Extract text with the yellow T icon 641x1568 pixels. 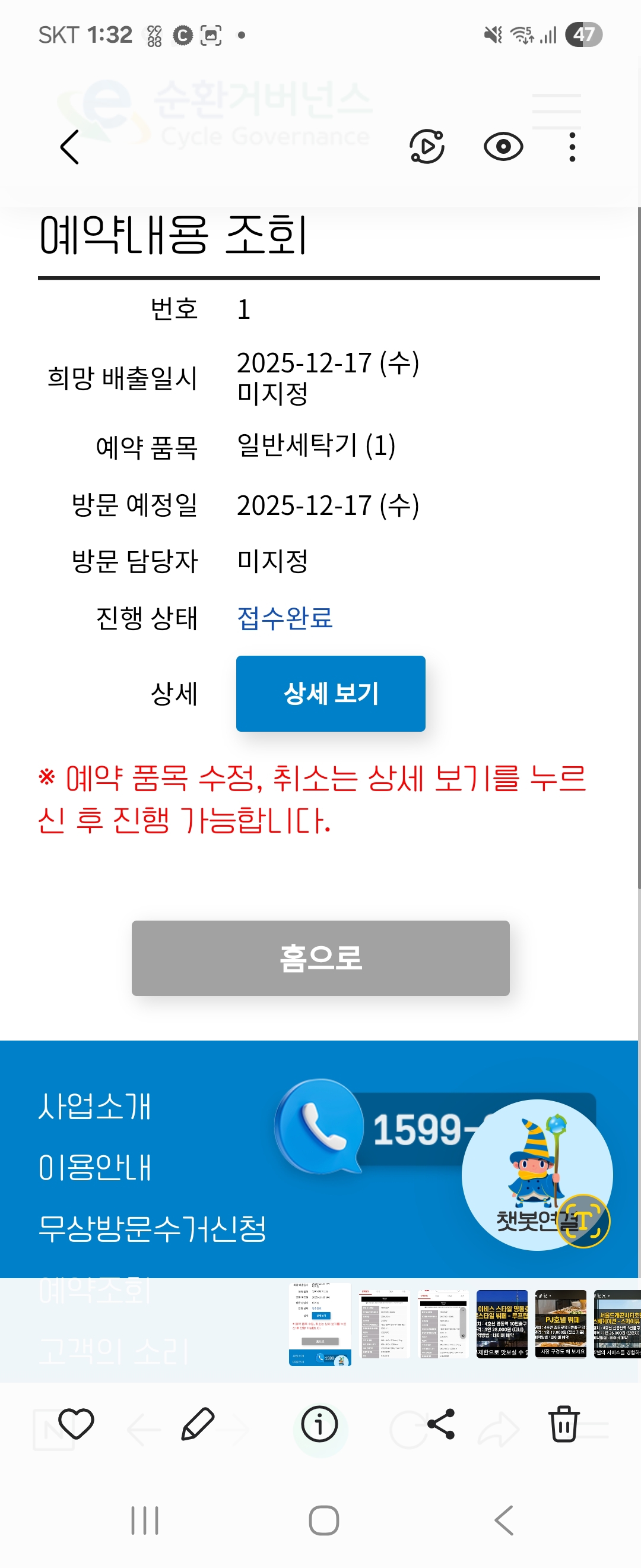point(583,1221)
